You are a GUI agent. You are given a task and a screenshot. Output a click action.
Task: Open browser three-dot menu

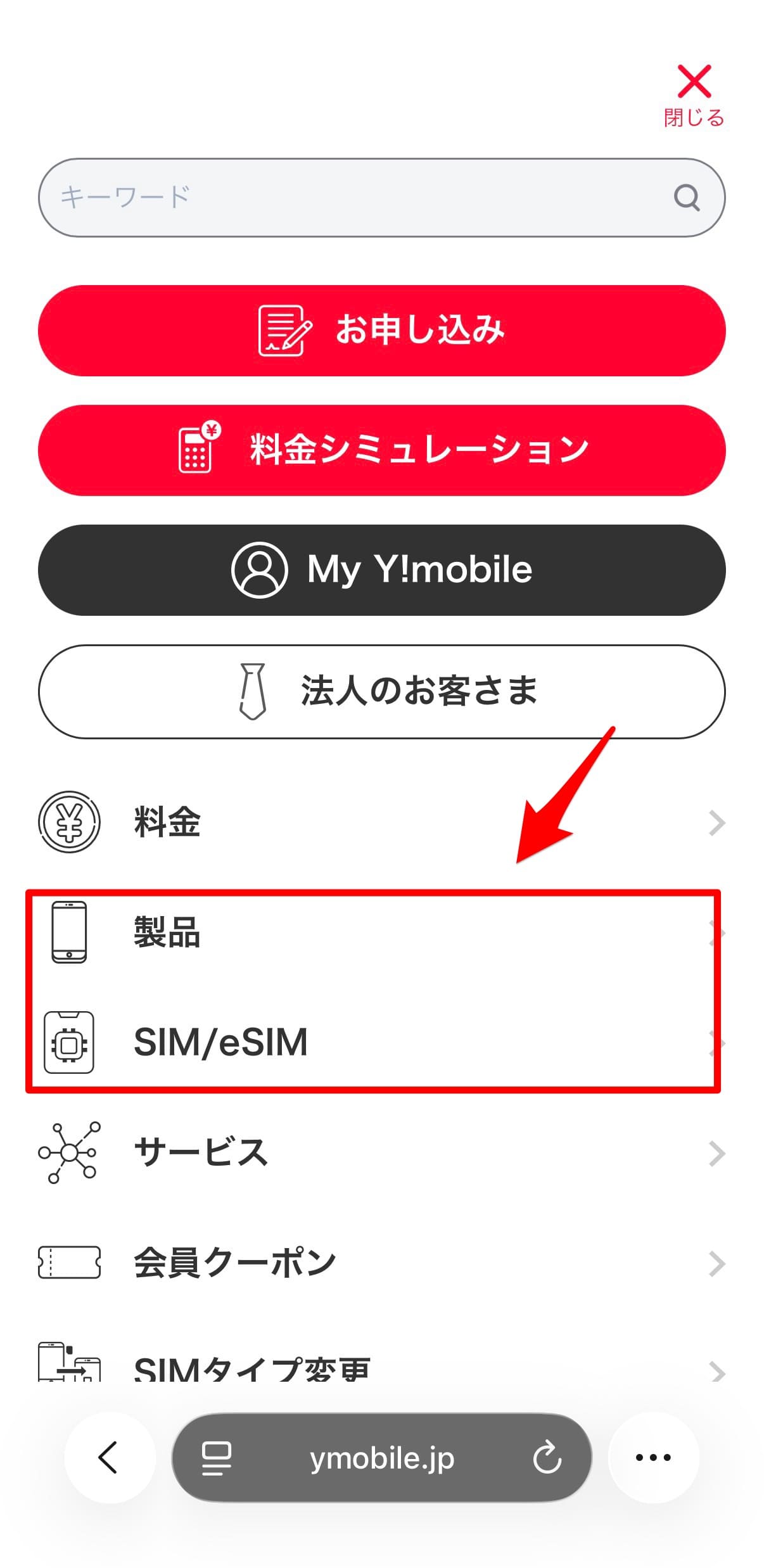point(653,1457)
